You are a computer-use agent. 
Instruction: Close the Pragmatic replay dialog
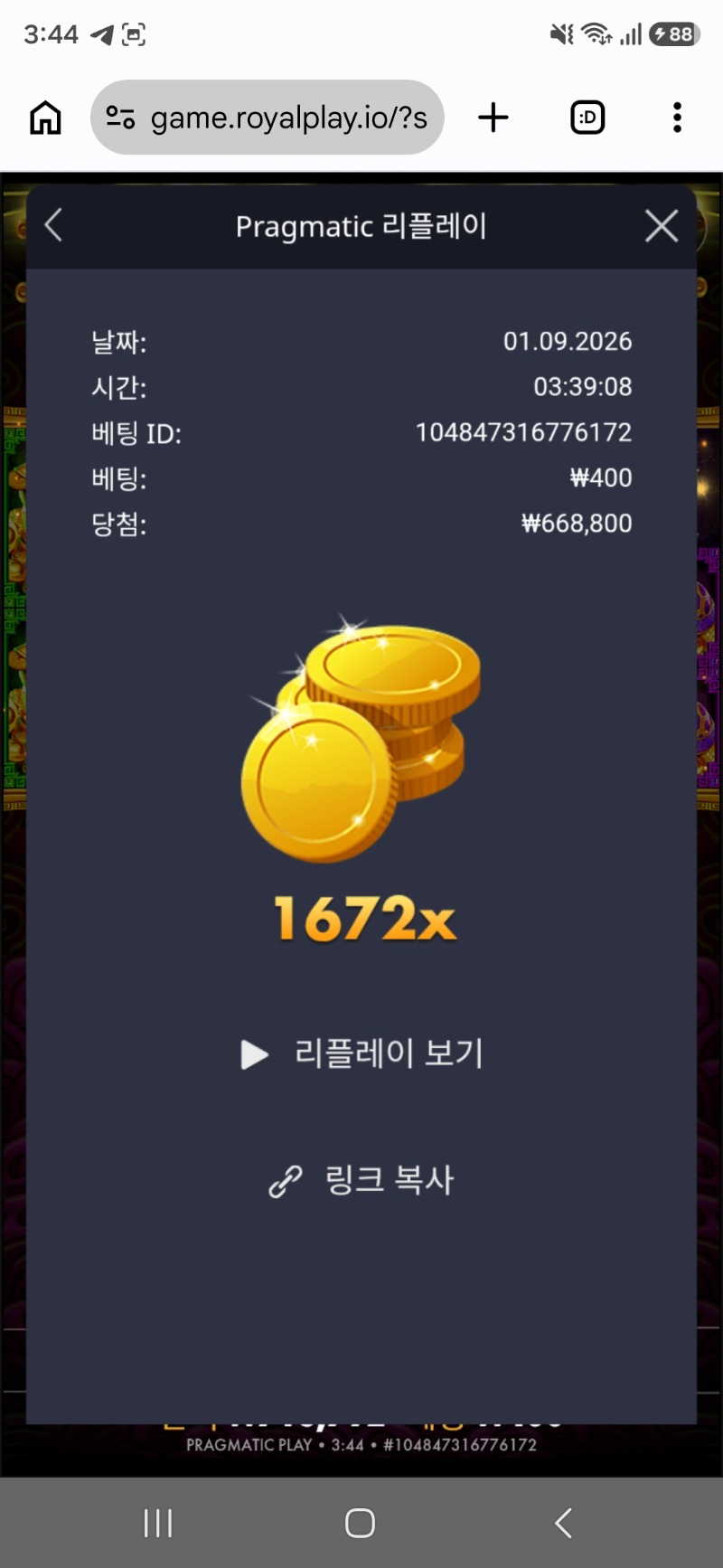(662, 225)
